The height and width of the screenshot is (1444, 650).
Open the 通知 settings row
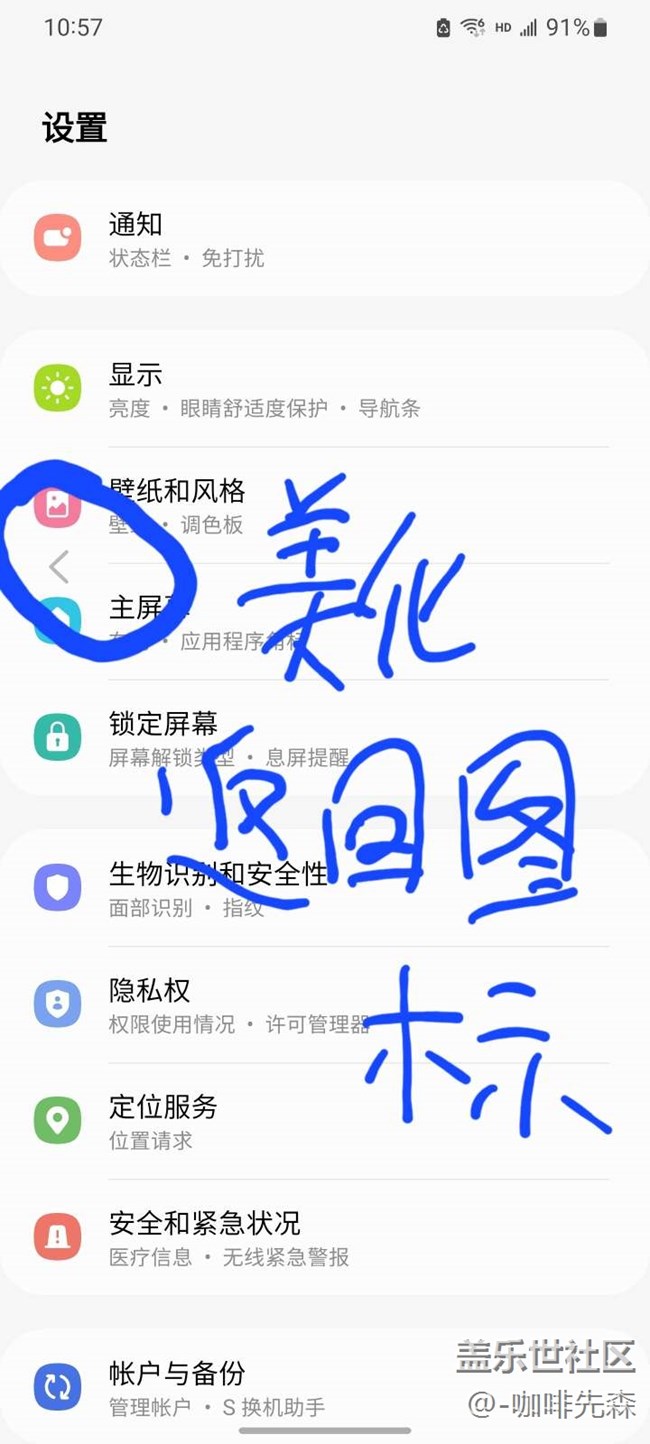pos(324,240)
